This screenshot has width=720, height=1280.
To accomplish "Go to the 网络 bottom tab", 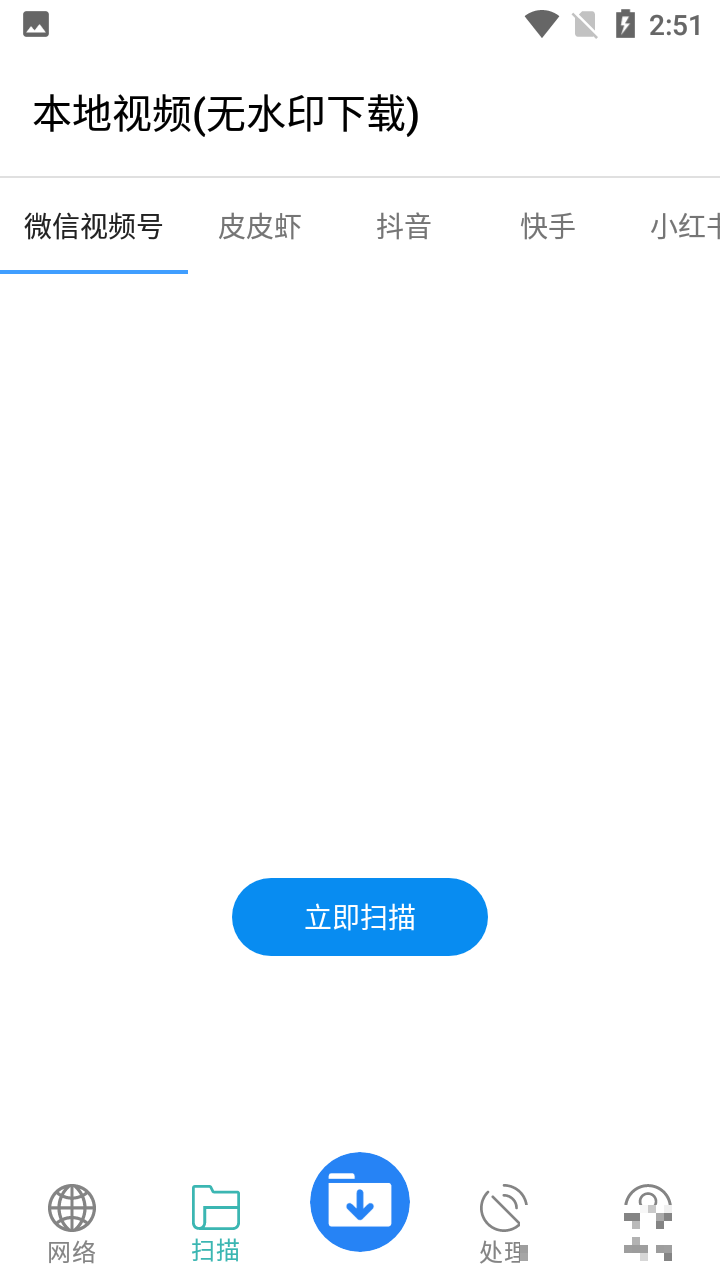I will [x=72, y=1223].
